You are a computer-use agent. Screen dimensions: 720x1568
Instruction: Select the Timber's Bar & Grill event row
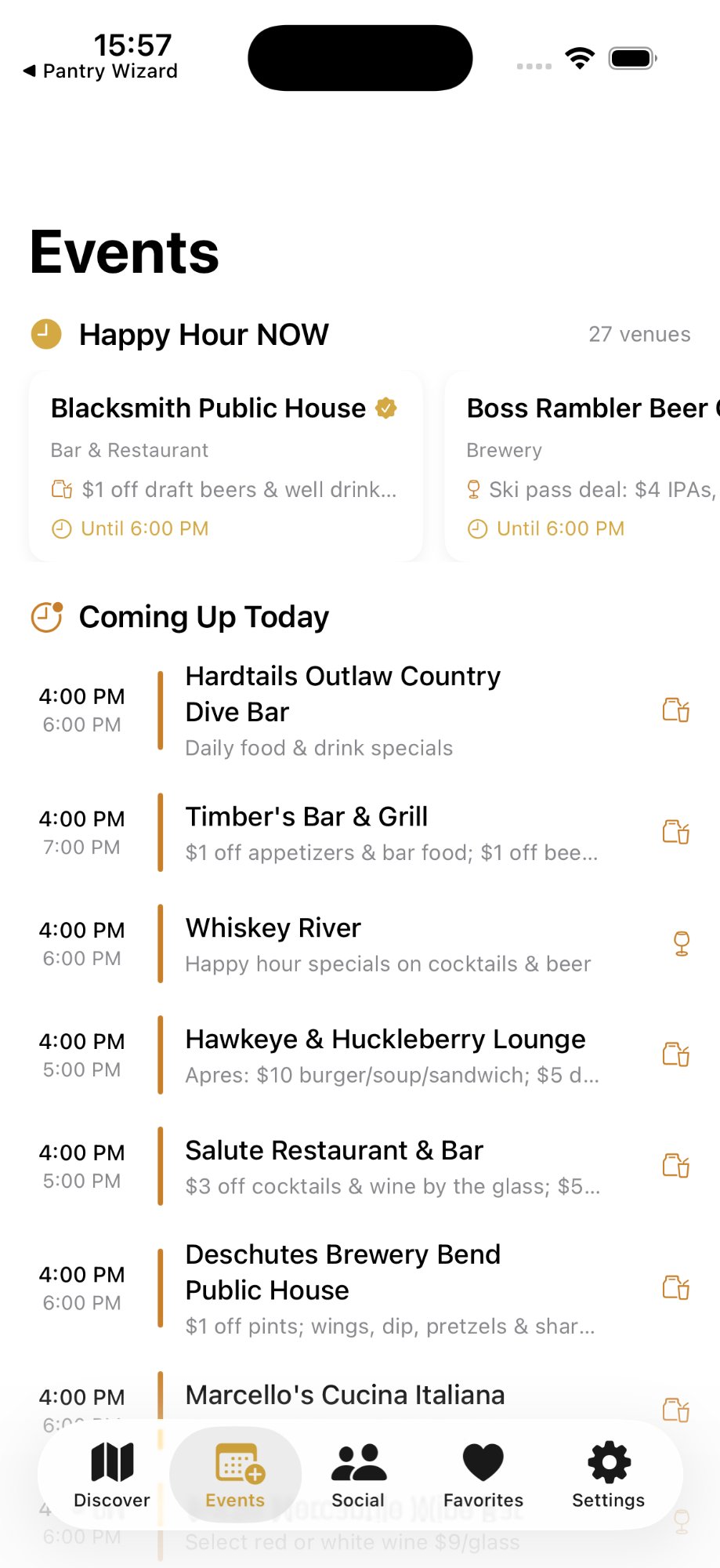click(360, 833)
